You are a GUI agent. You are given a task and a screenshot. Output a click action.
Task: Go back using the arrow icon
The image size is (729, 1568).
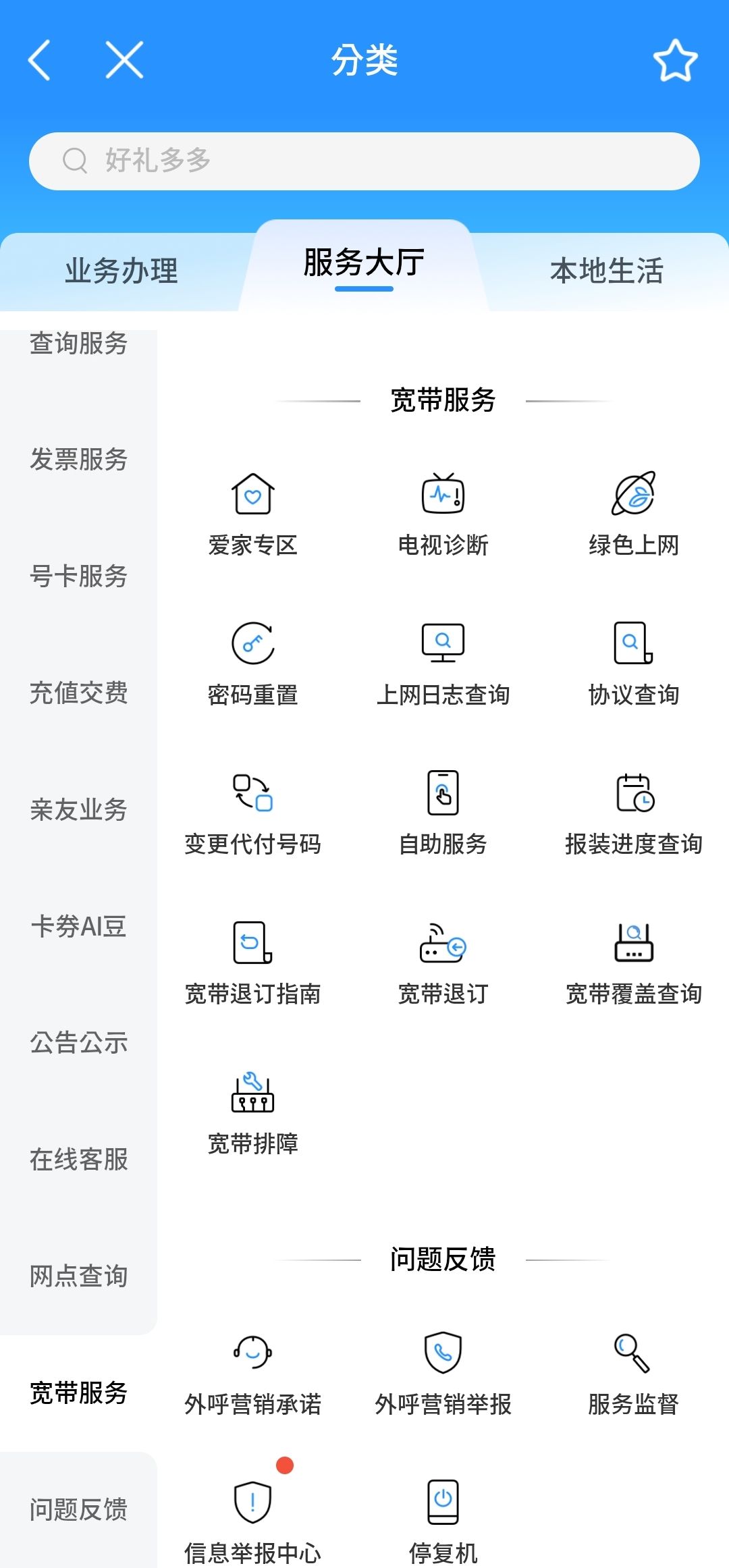pos(39,60)
